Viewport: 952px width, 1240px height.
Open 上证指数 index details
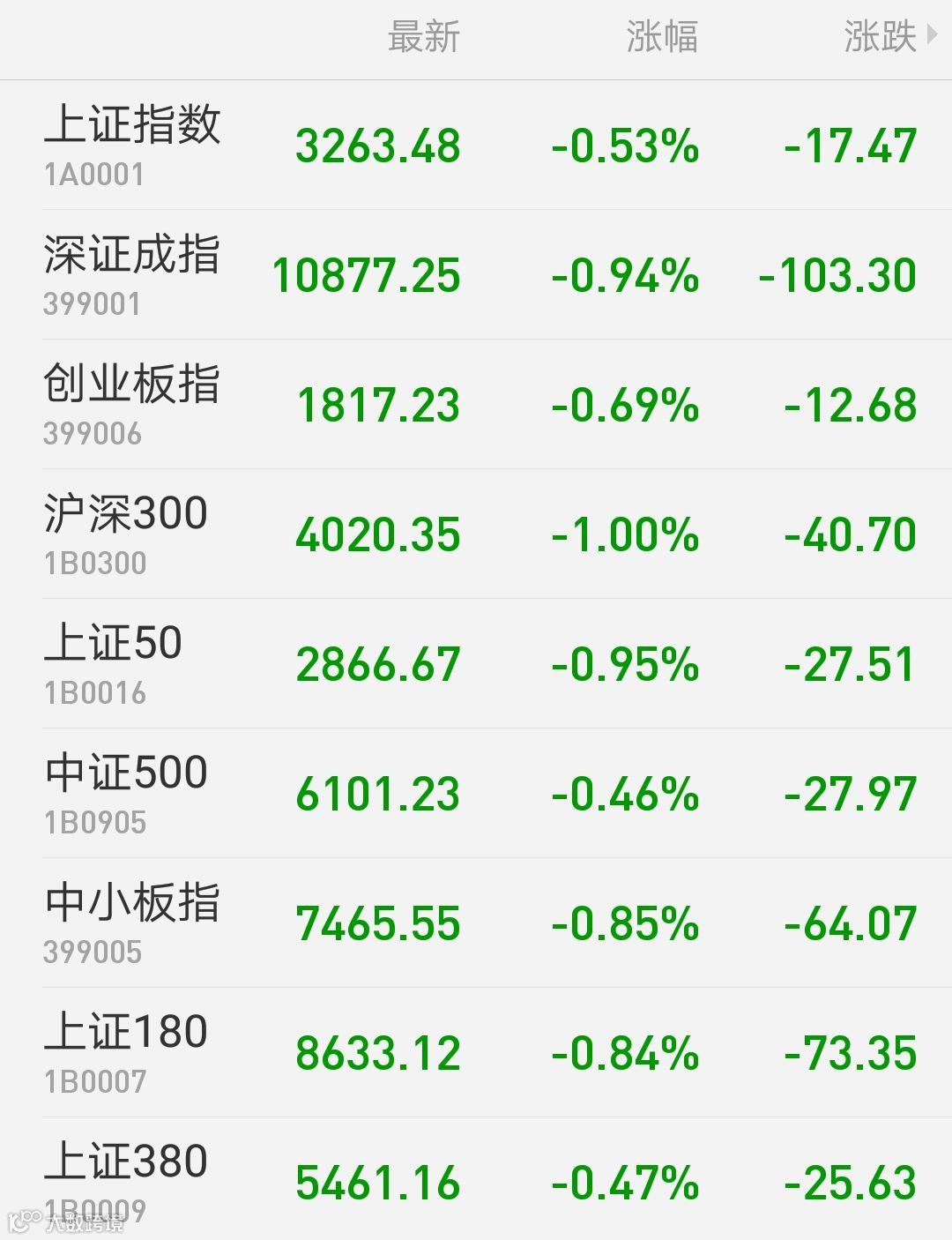click(476, 146)
